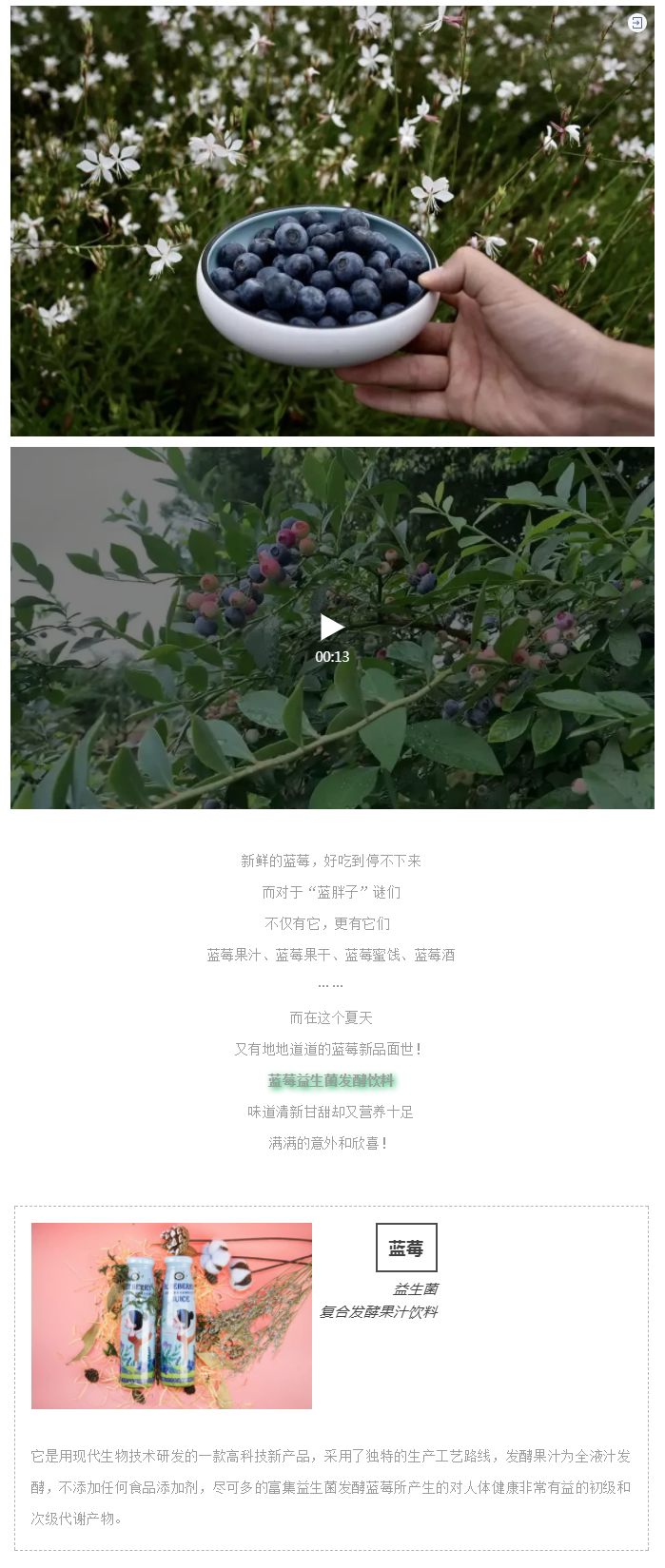
Task: Tap the arrow-in-box icon on the top photo
Action: pos(637,23)
